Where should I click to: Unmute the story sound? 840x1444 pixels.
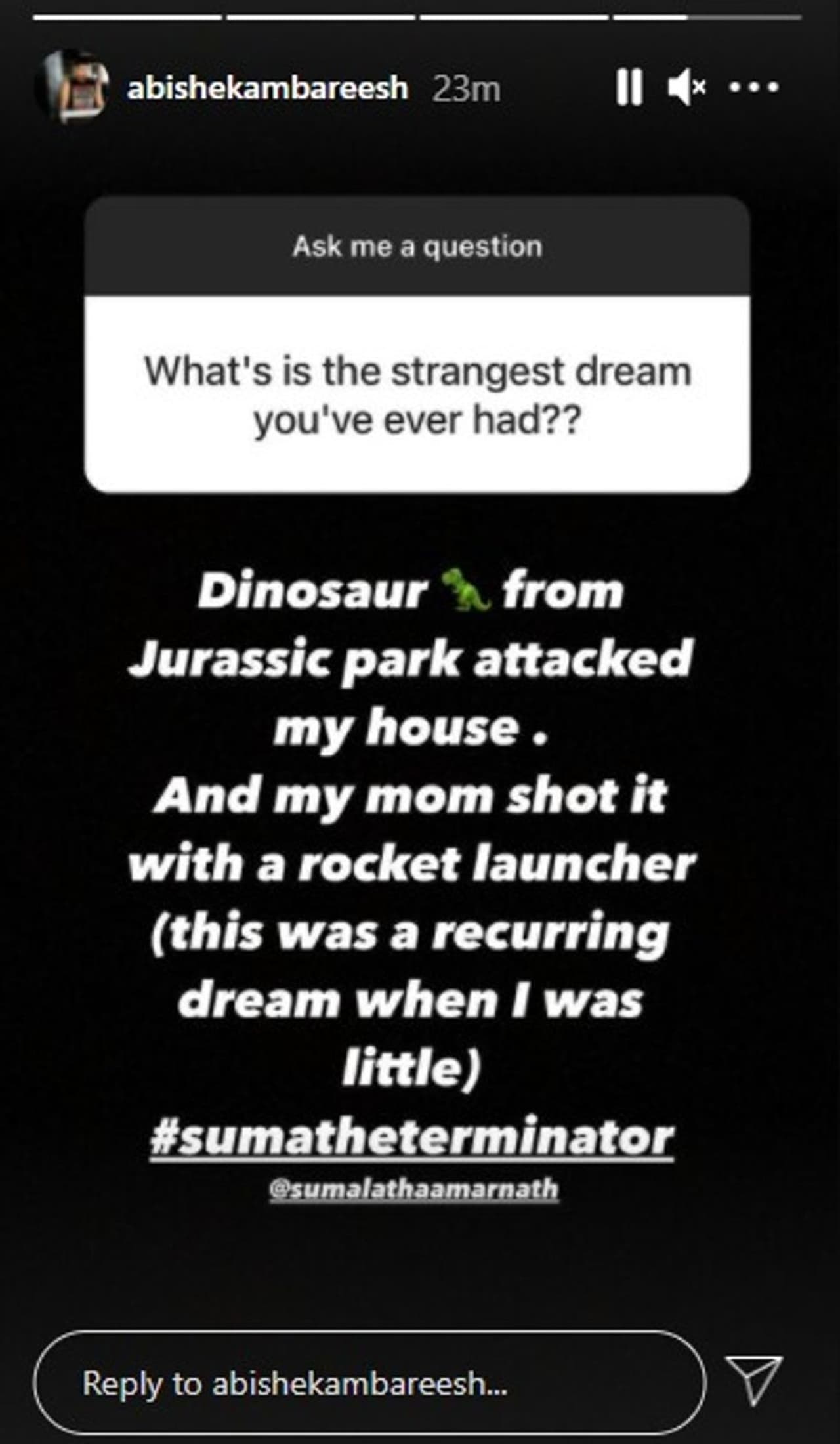pyautogui.click(x=686, y=87)
